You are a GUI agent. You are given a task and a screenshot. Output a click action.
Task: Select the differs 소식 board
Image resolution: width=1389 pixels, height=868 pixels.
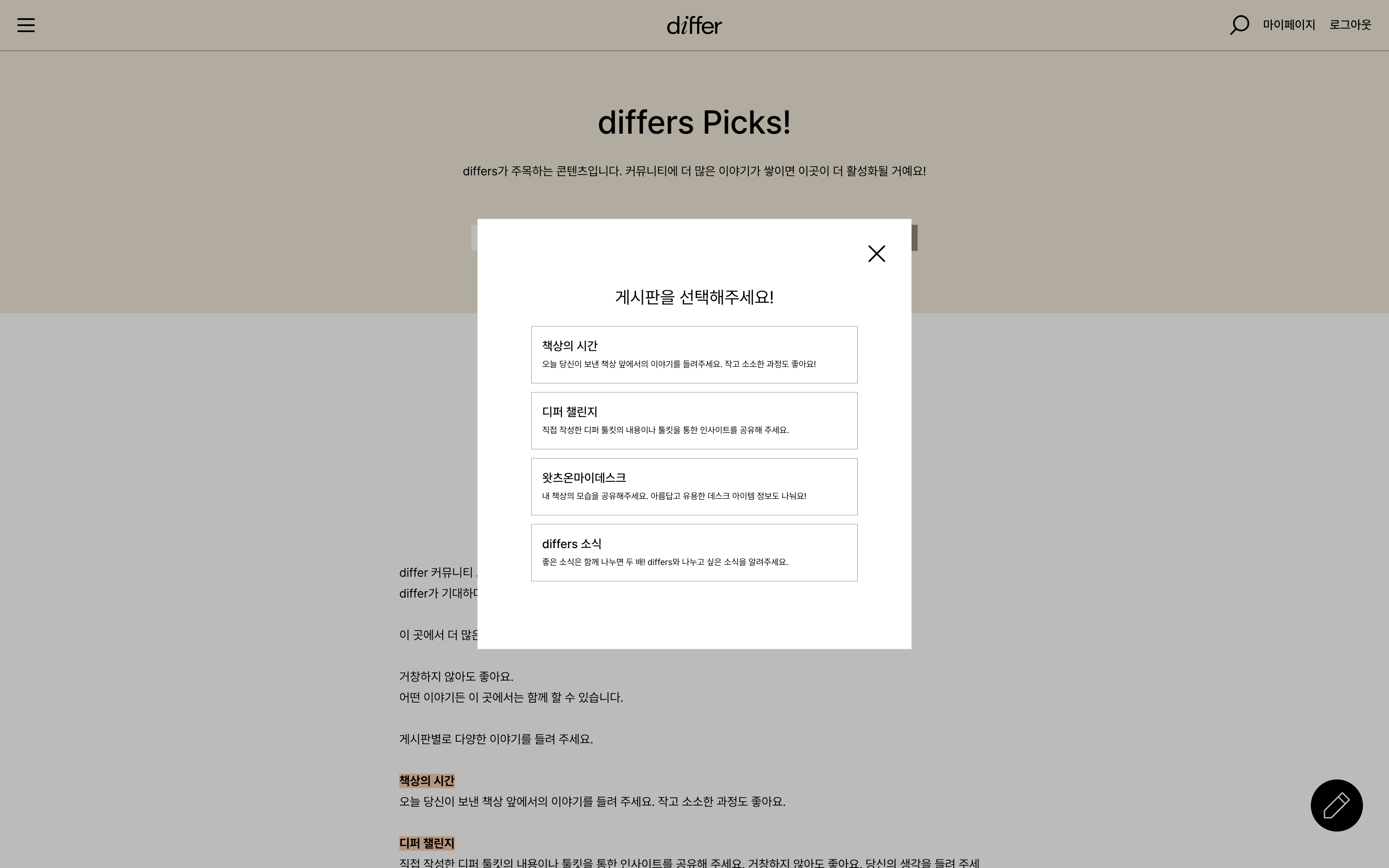[x=694, y=552]
